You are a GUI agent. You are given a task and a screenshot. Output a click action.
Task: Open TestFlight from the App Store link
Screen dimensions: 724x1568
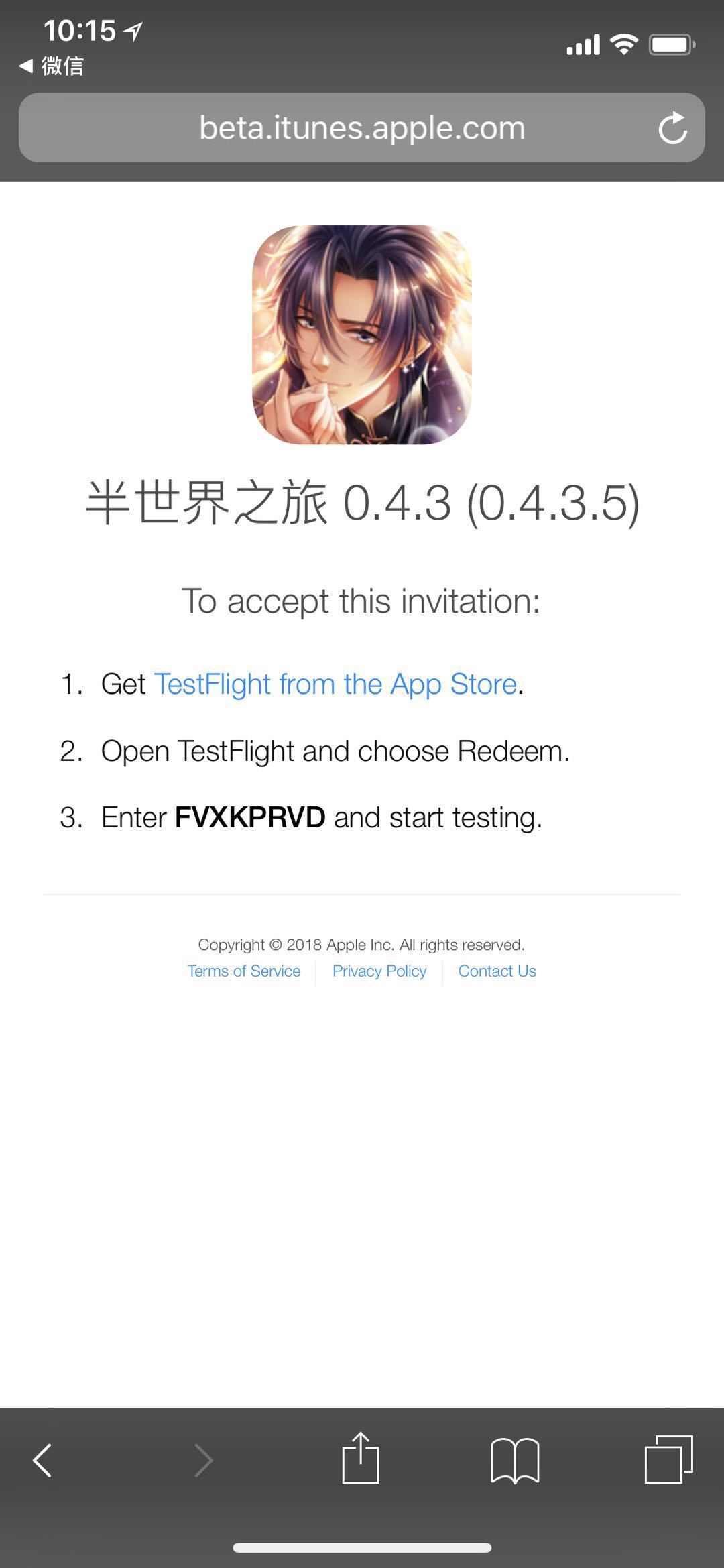click(335, 684)
